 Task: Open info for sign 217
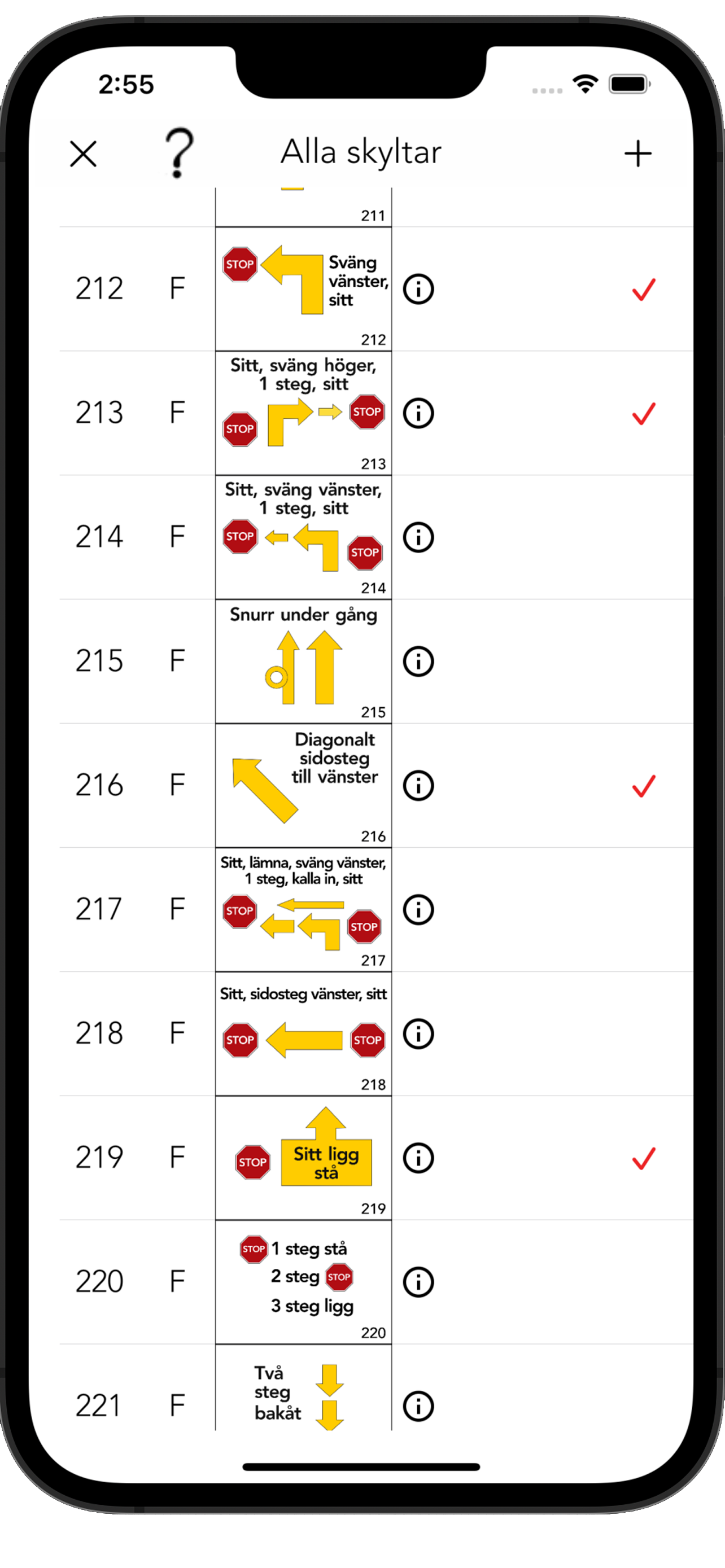[x=418, y=909]
